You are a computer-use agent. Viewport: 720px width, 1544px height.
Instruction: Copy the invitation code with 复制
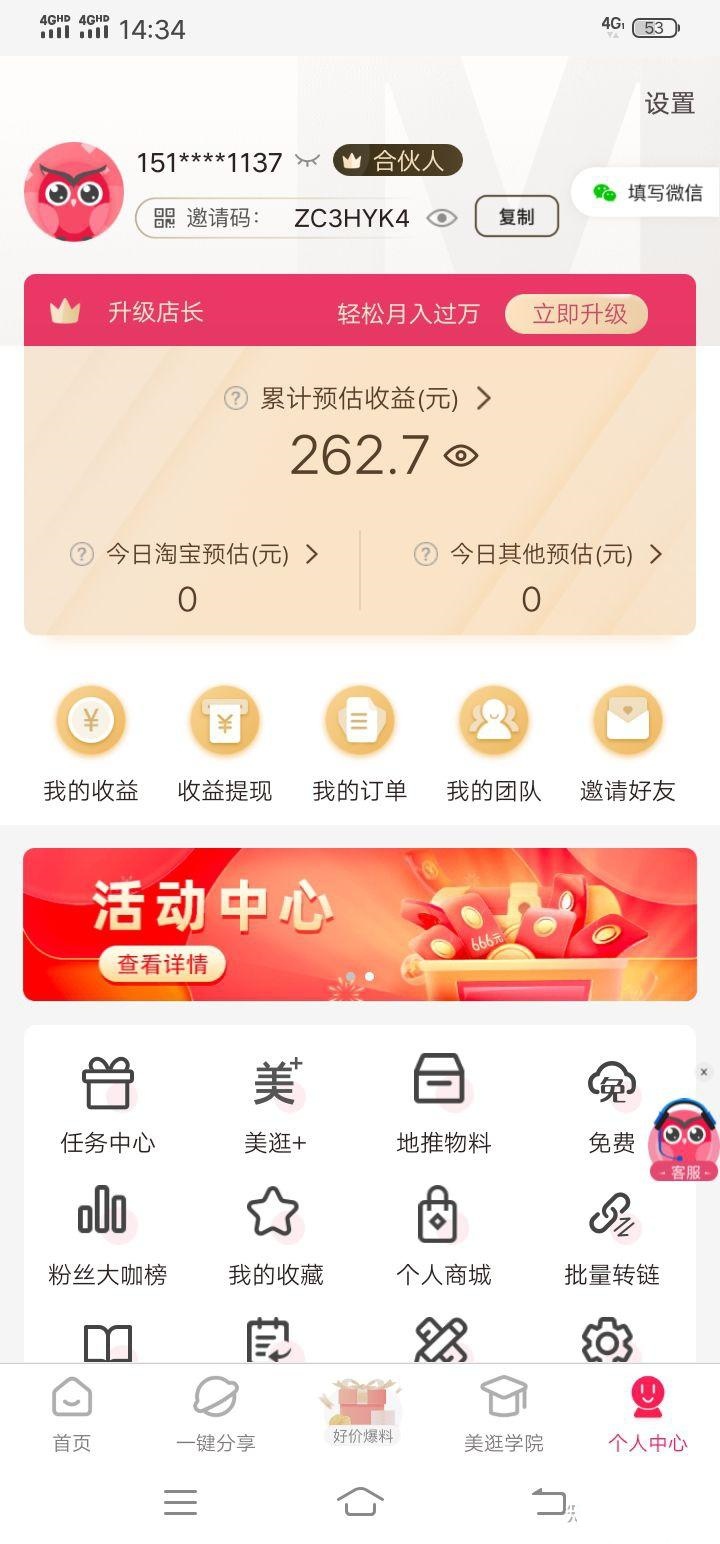(516, 217)
